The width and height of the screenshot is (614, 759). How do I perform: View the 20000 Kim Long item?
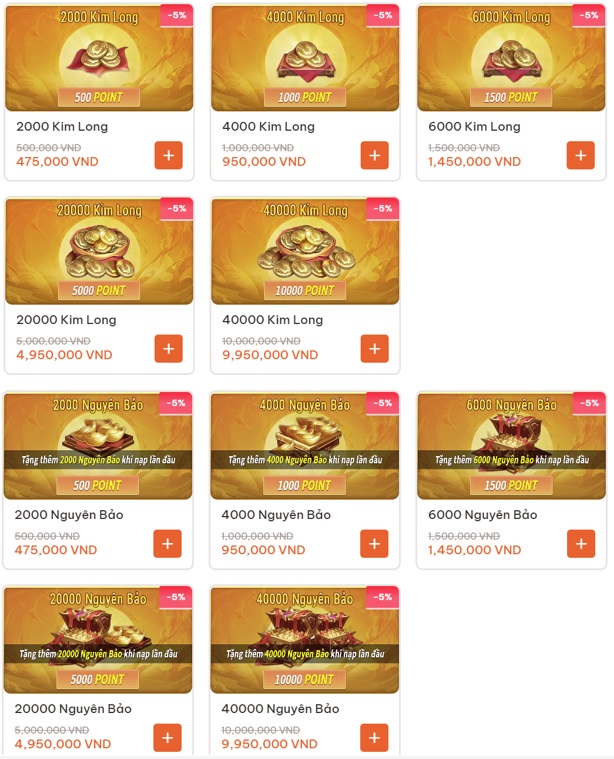(x=98, y=251)
